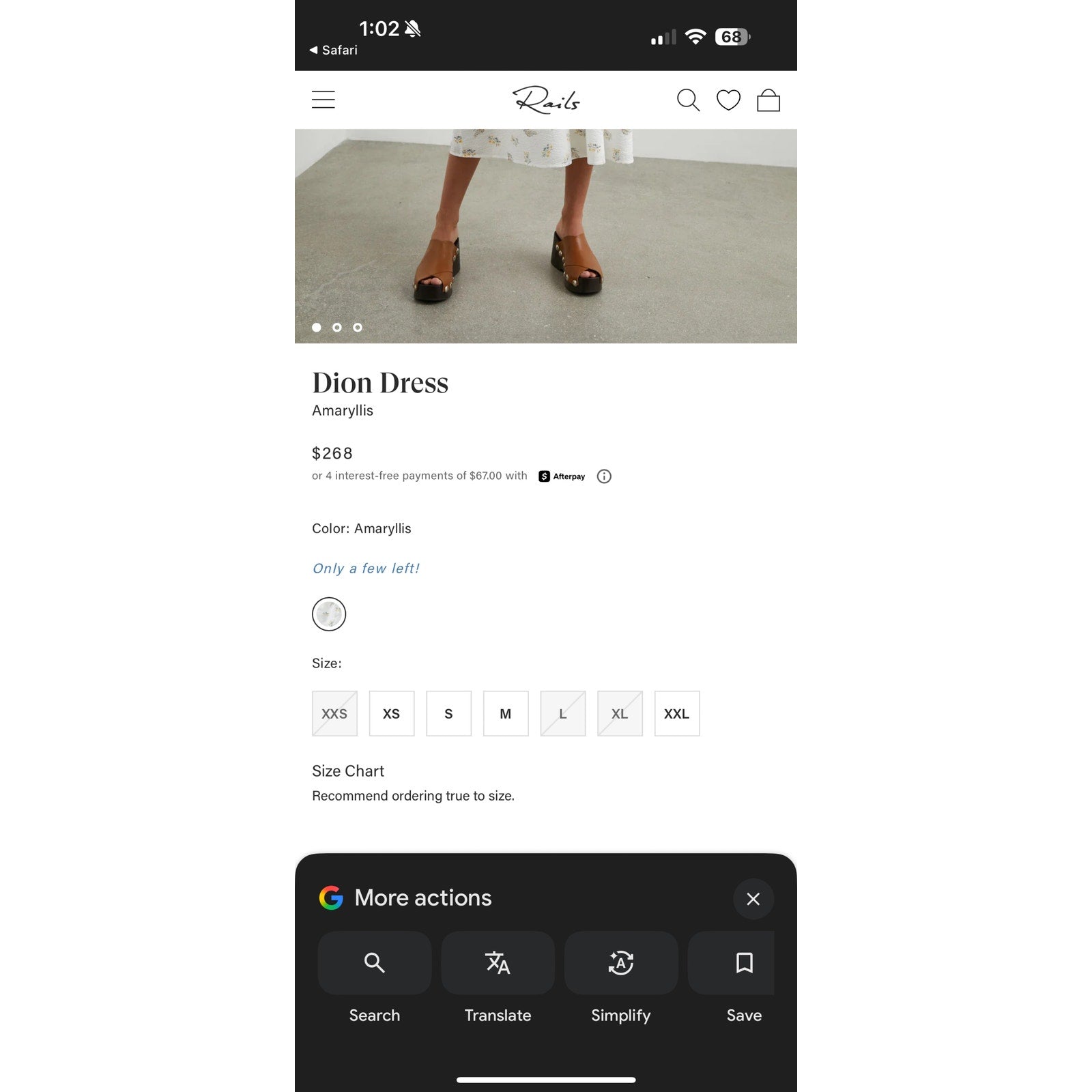
Task: Open the site search icon
Action: pos(688,100)
